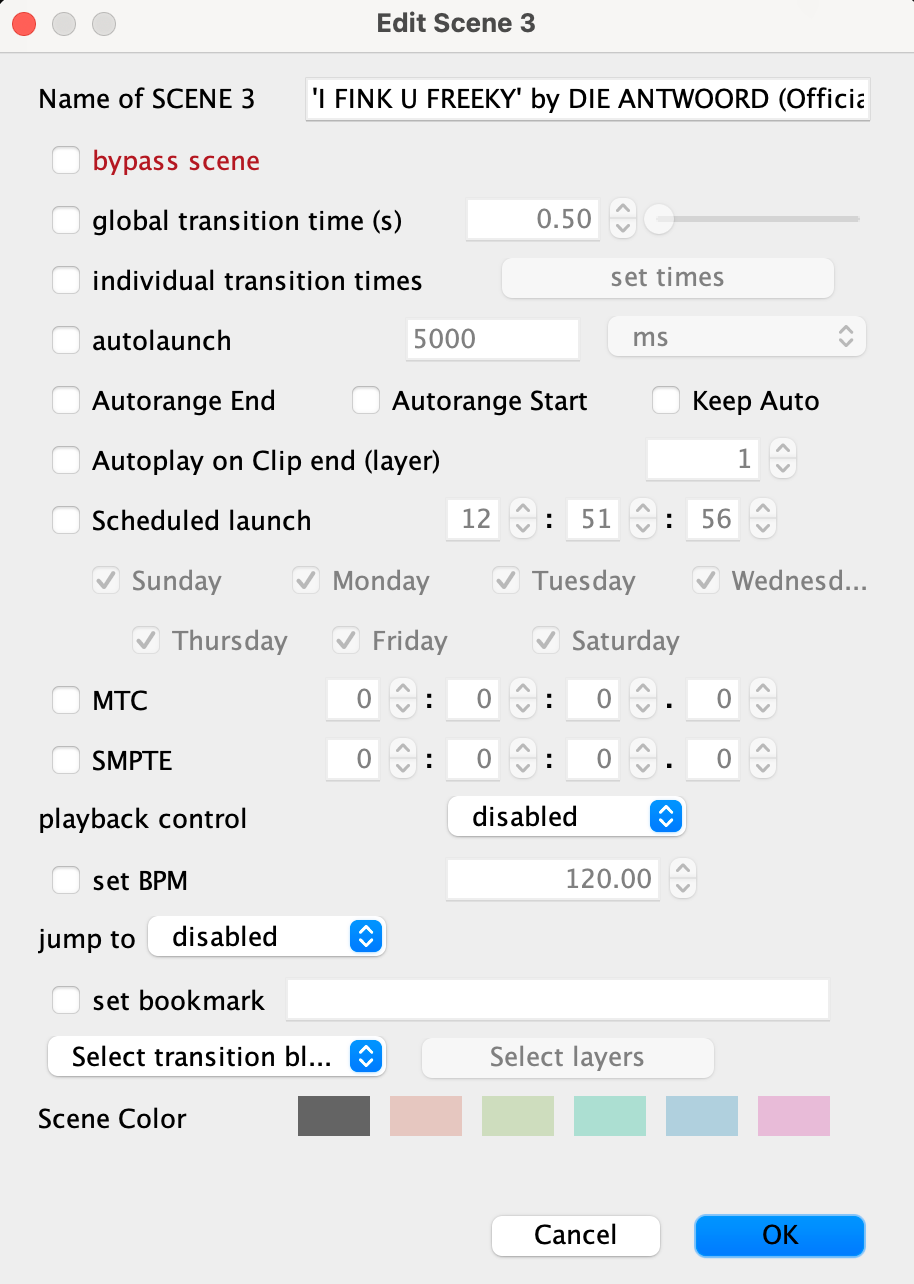Check Autorange End
Image resolution: width=914 pixels, height=1284 pixels.
pos(66,401)
